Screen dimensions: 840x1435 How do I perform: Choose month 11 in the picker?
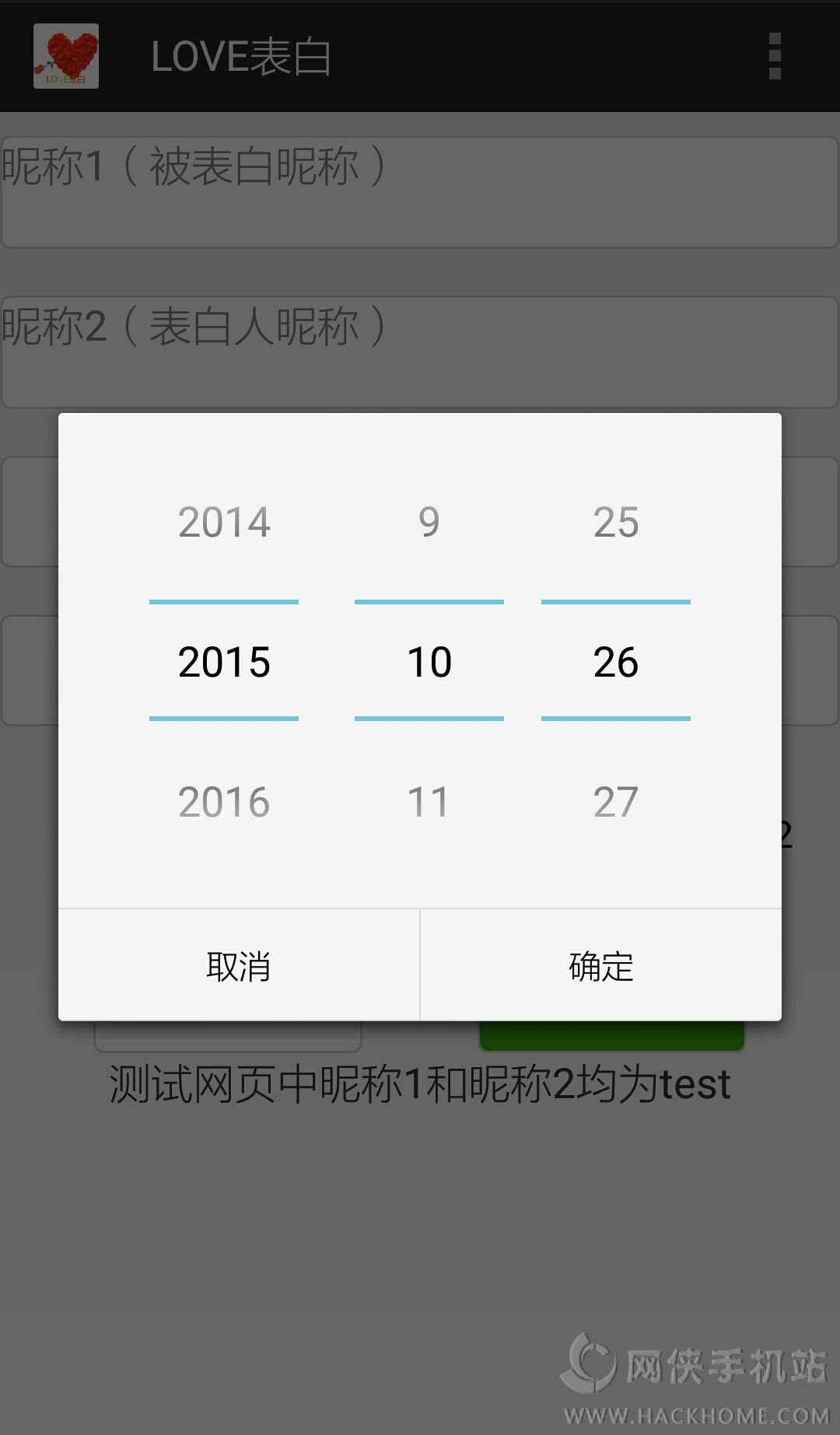pyautogui.click(x=429, y=802)
